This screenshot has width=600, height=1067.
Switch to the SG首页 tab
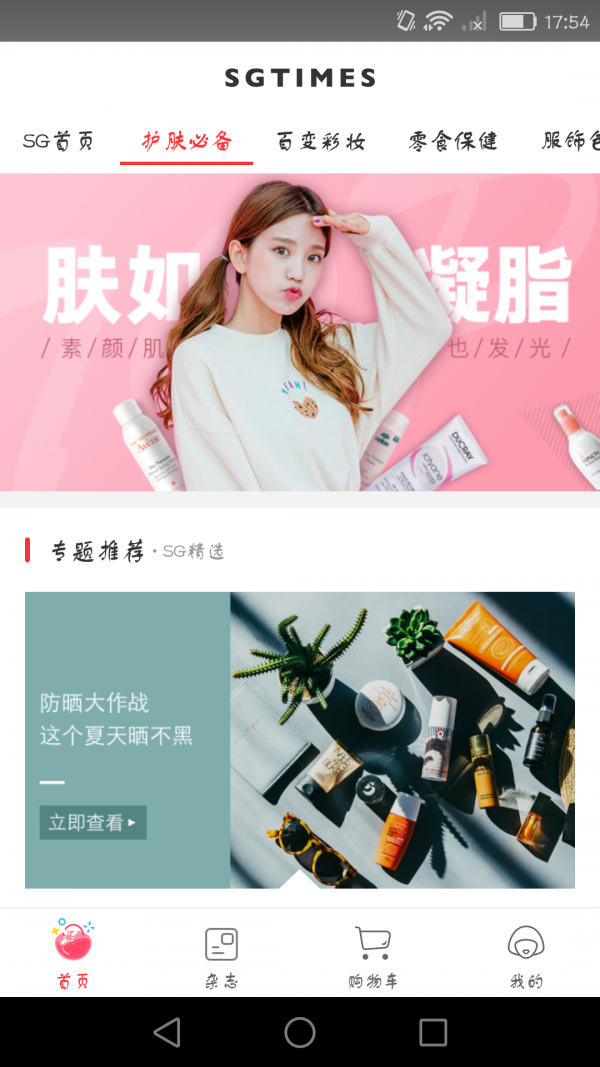pyautogui.click(x=59, y=141)
